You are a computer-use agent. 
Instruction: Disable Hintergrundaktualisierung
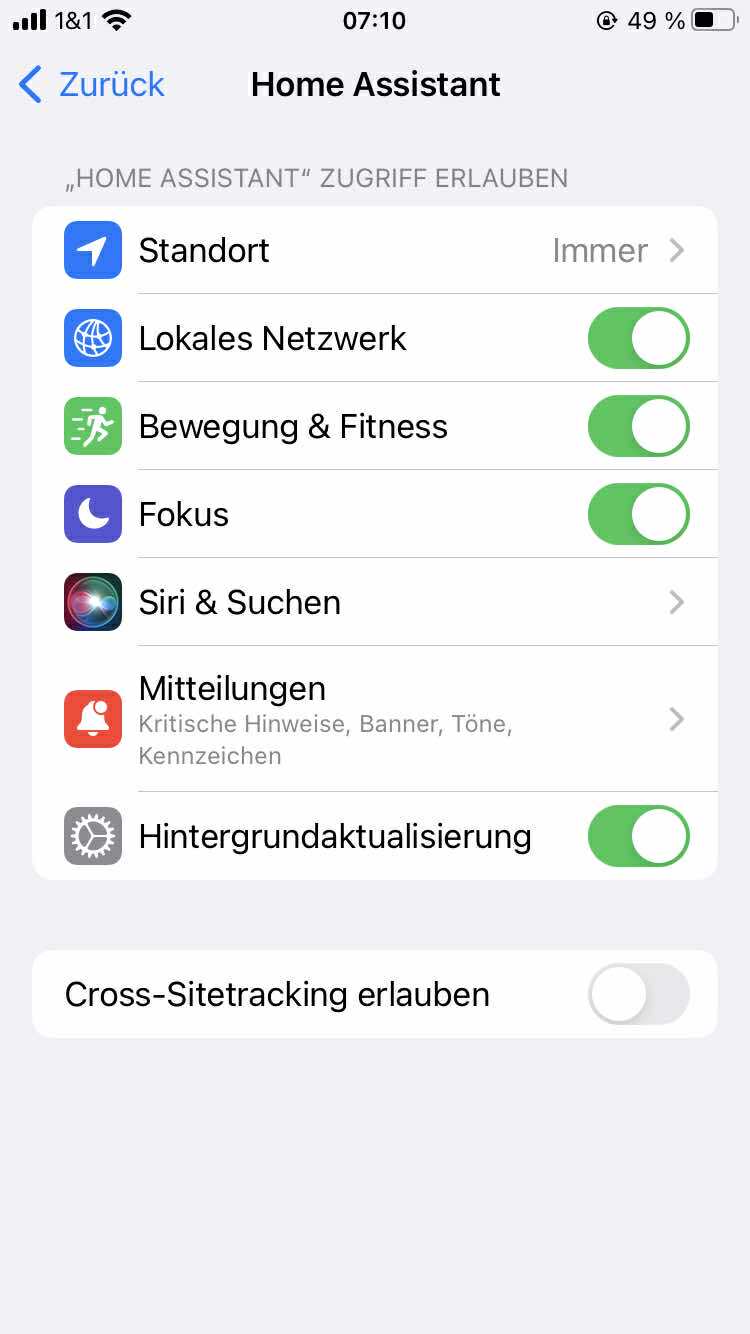[x=638, y=836]
